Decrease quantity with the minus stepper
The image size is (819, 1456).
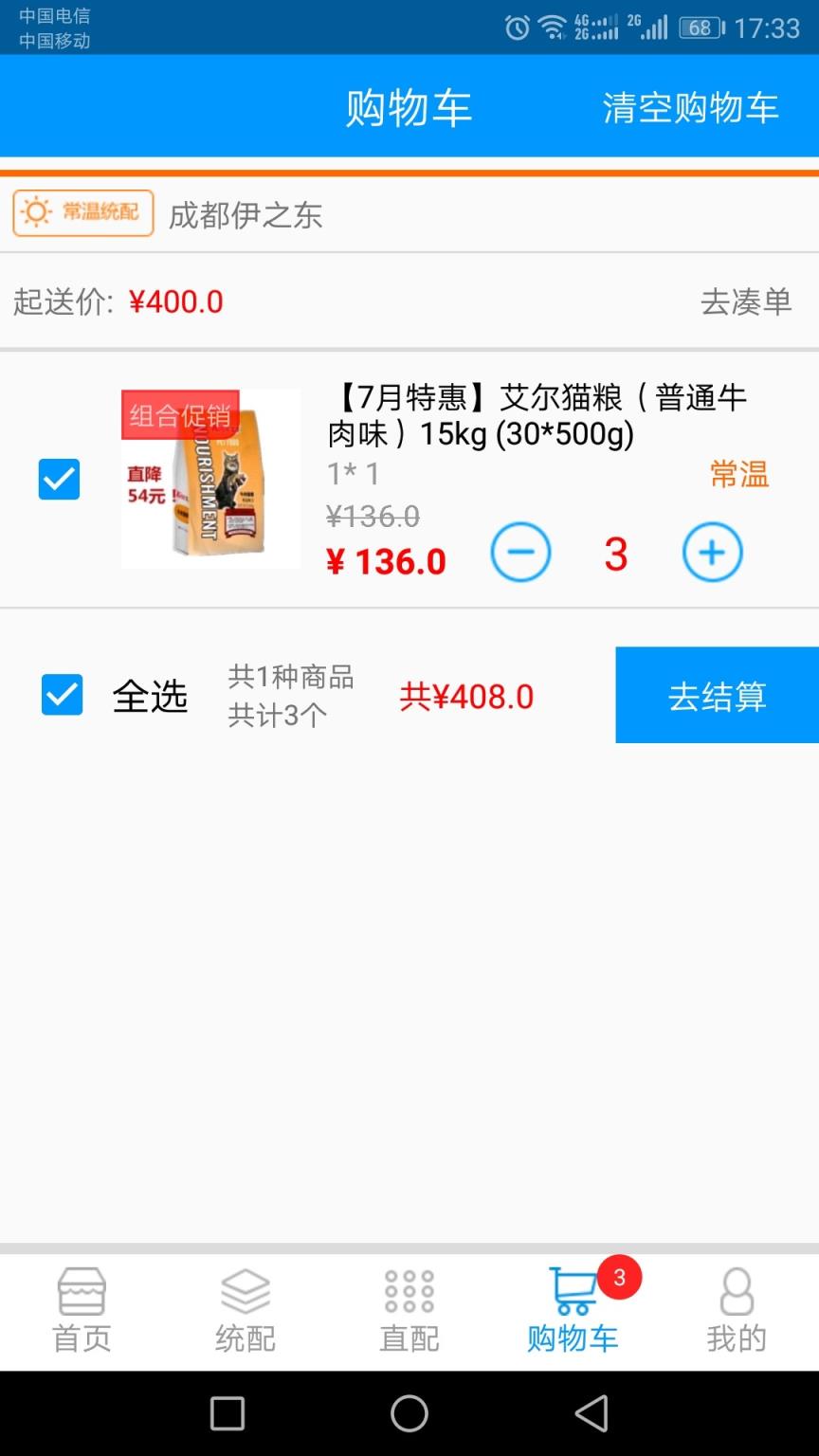pos(520,552)
